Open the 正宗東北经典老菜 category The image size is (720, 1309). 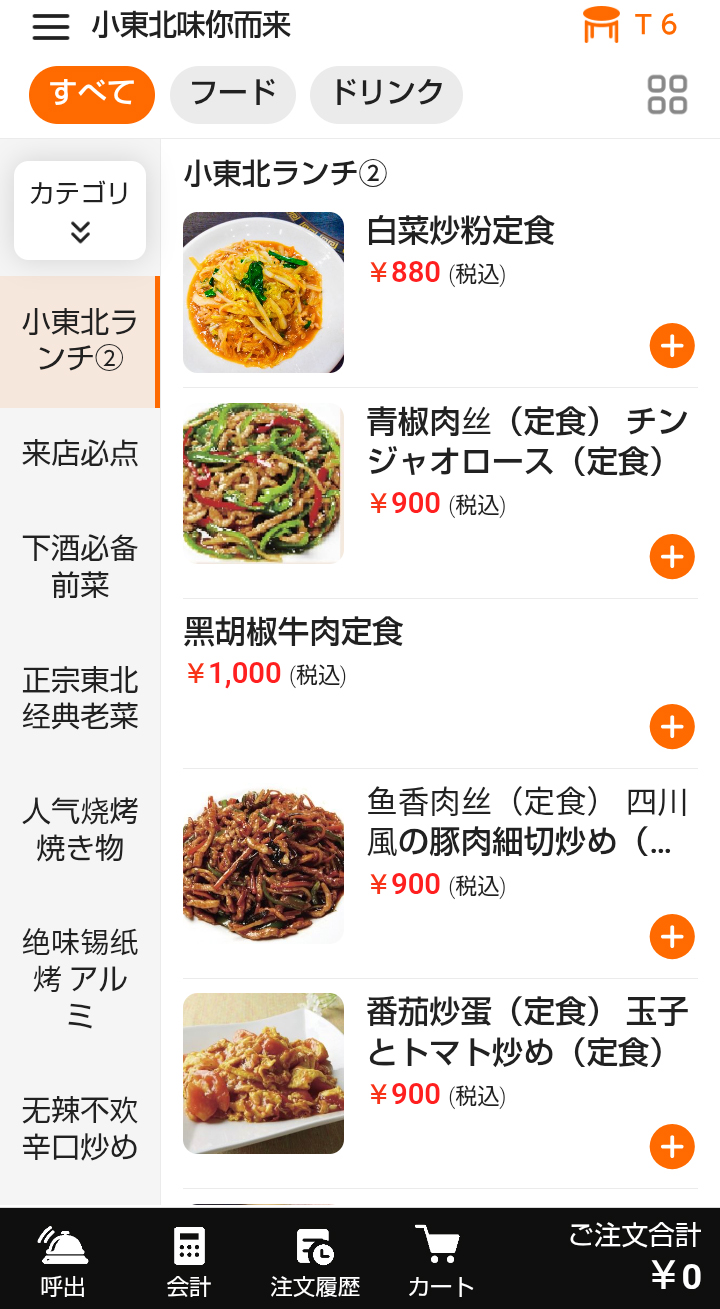click(80, 698)
